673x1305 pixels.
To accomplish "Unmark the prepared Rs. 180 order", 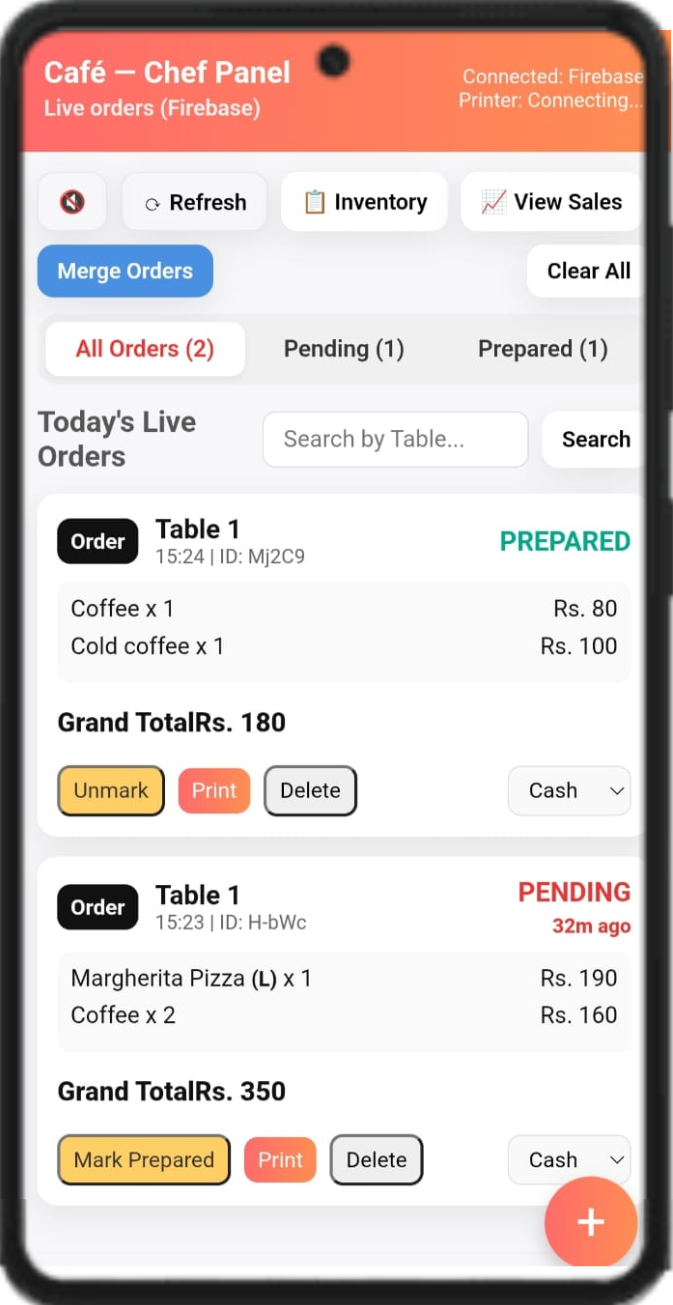I will [111, 791].
